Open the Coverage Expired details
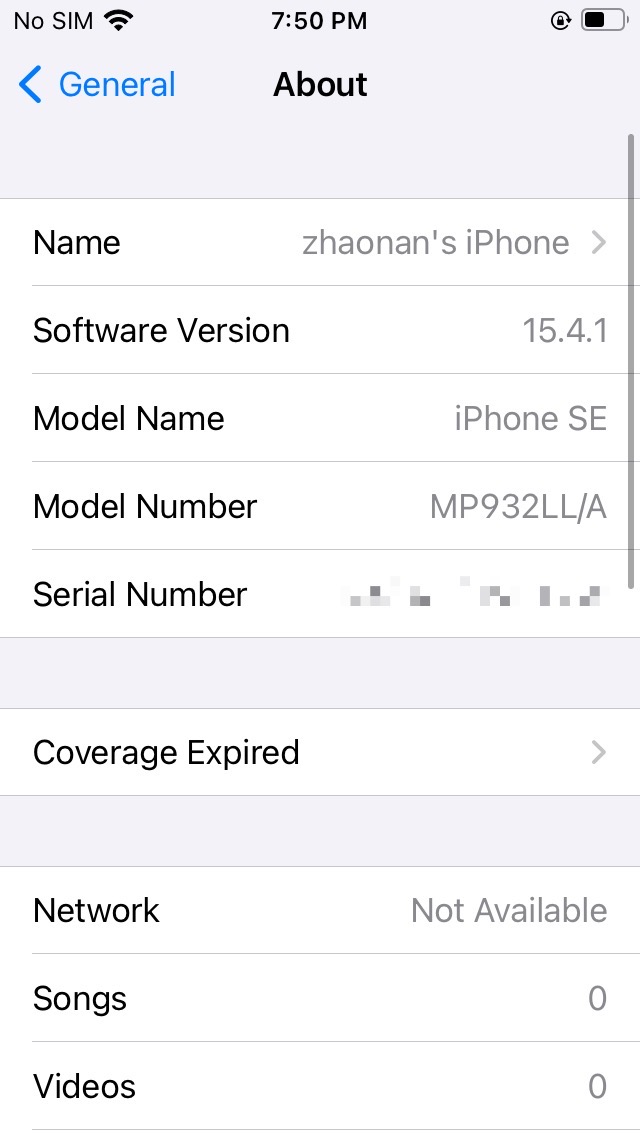The height and width of the screenshot is (1136, 640). point(320,752)
